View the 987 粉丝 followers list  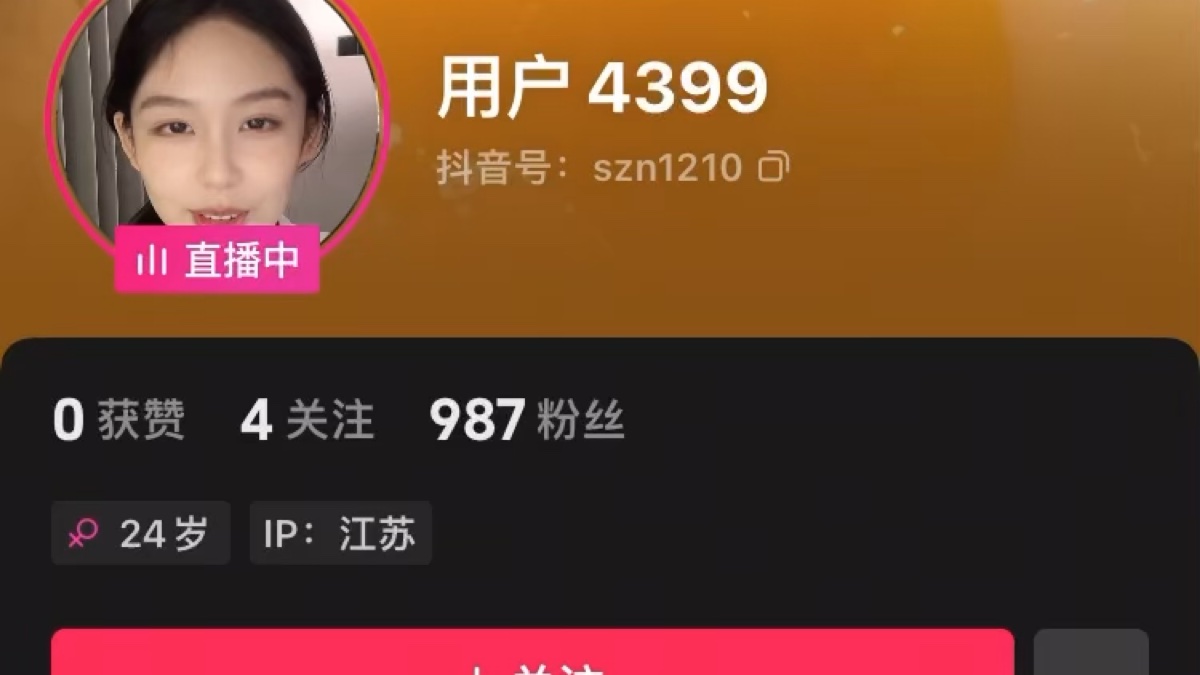527,420
